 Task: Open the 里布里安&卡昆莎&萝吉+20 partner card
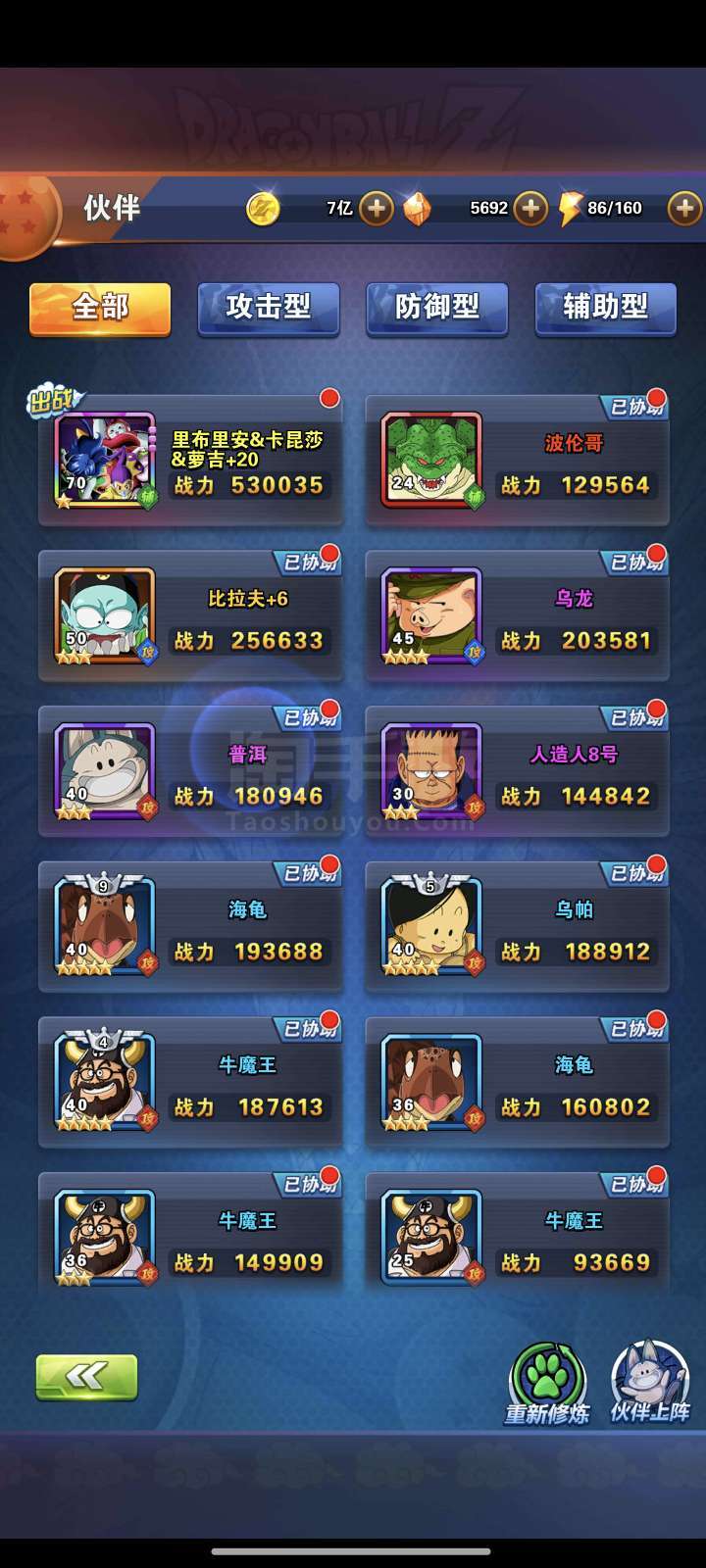coord(190,462)
